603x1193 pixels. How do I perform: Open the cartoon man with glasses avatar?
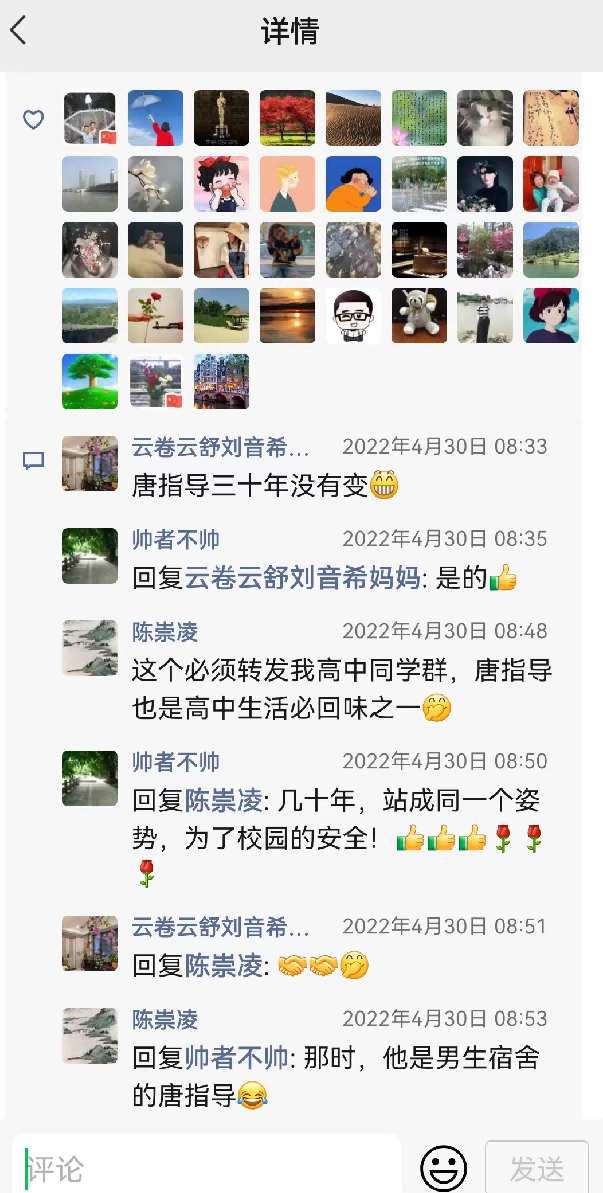pos(353,316)
